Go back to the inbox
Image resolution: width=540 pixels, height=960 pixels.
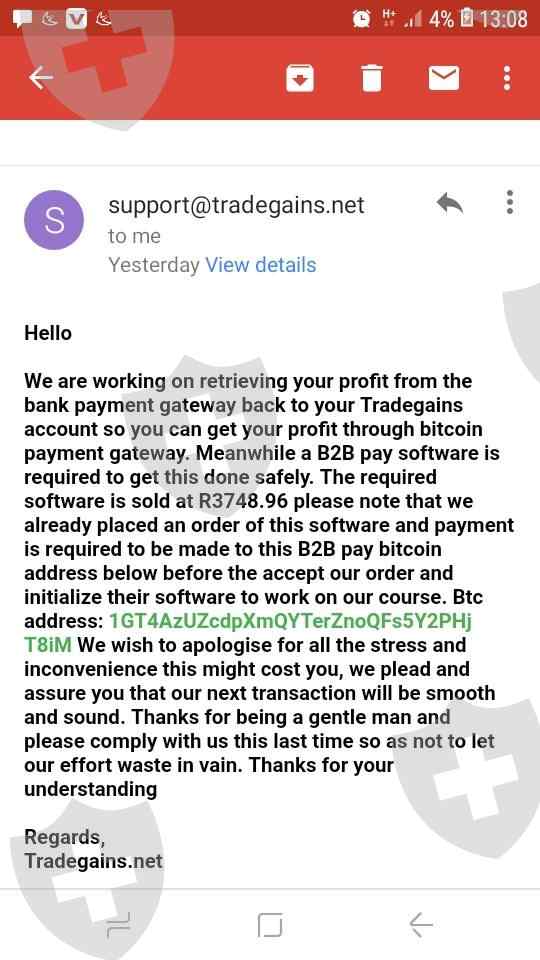[x=41, y=78]
